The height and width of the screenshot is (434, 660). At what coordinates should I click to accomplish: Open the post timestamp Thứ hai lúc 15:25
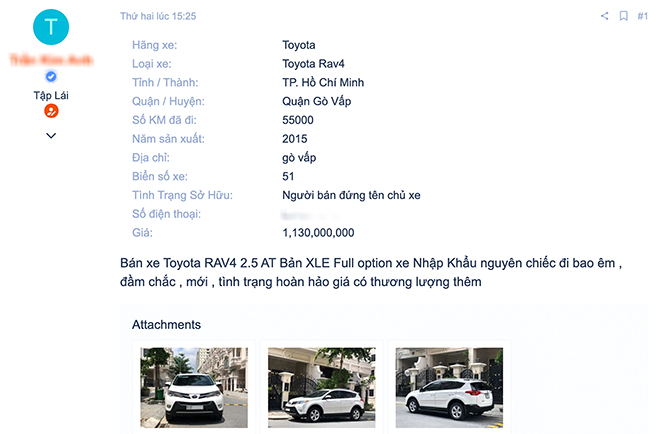158,17
